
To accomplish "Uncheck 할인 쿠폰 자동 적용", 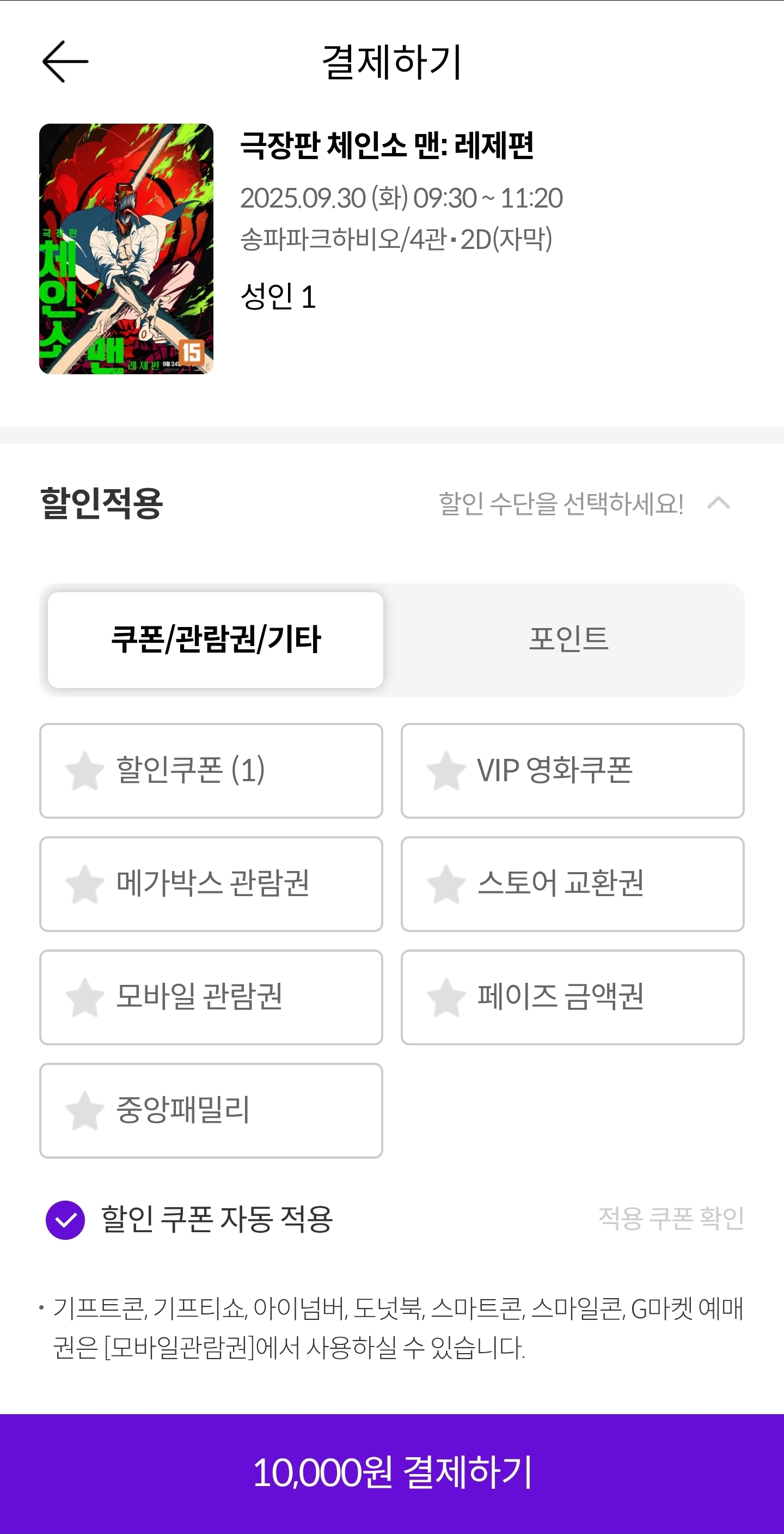I will [65, 1220].
